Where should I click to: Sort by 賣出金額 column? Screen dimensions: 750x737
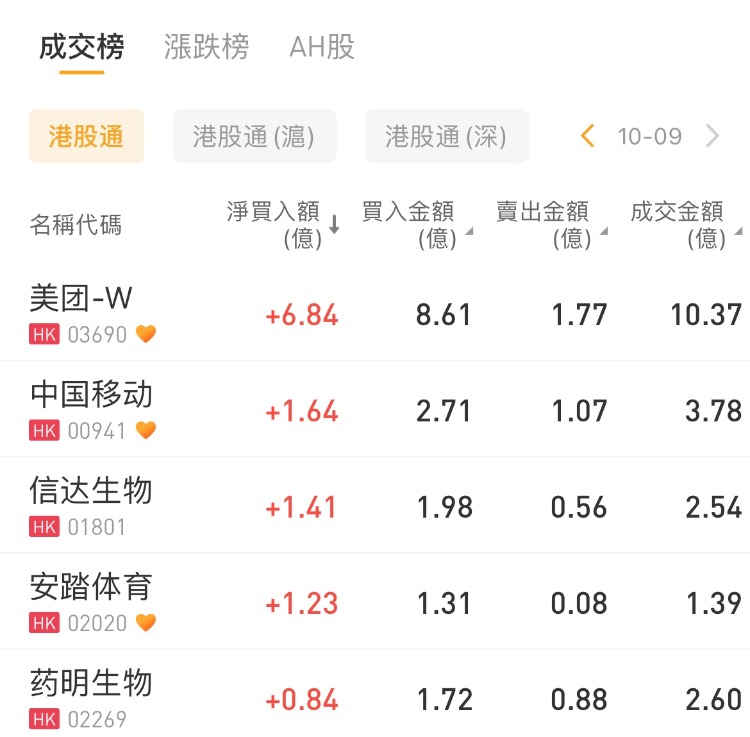549,224
